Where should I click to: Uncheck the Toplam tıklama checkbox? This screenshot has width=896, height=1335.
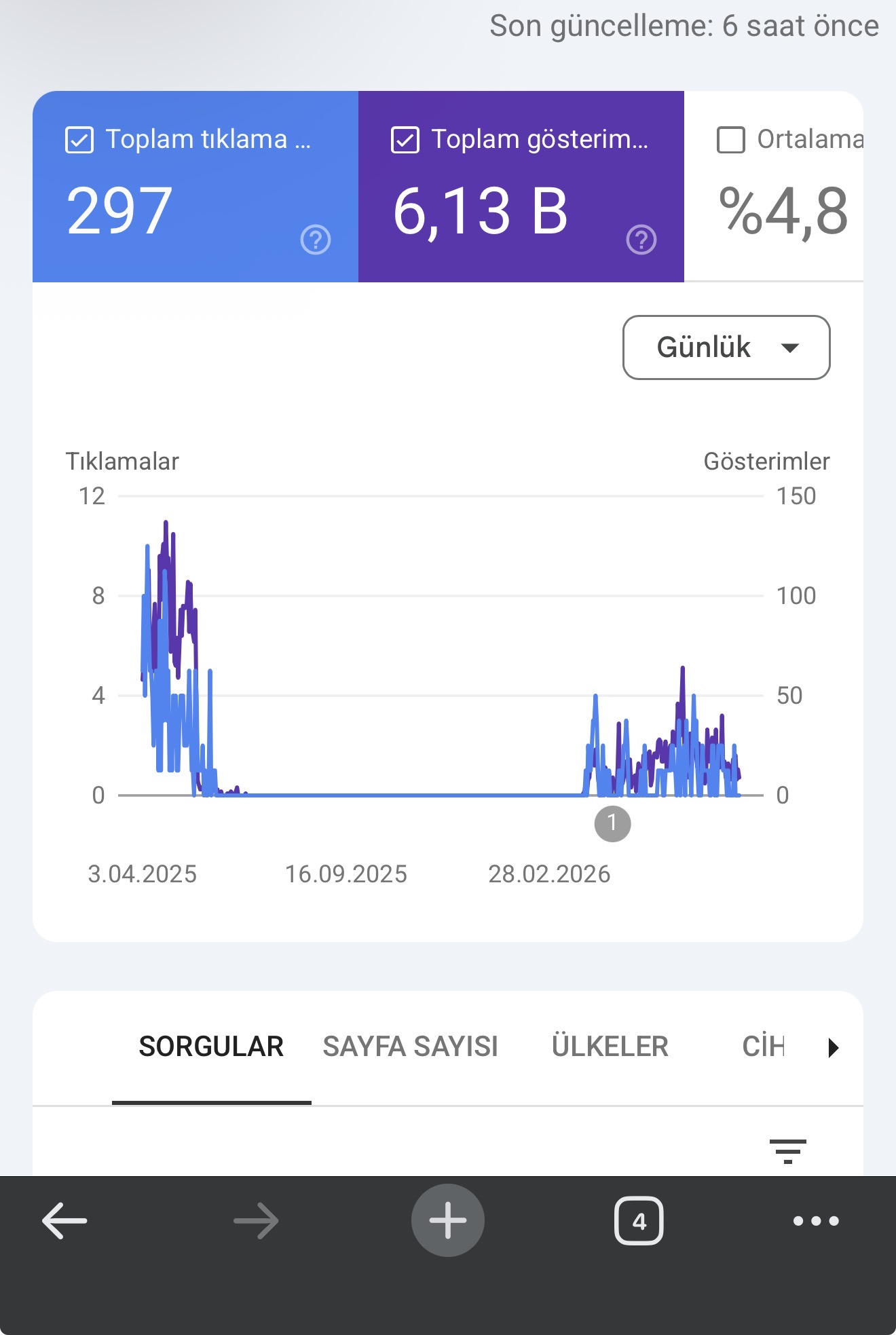tap(79, 140)
